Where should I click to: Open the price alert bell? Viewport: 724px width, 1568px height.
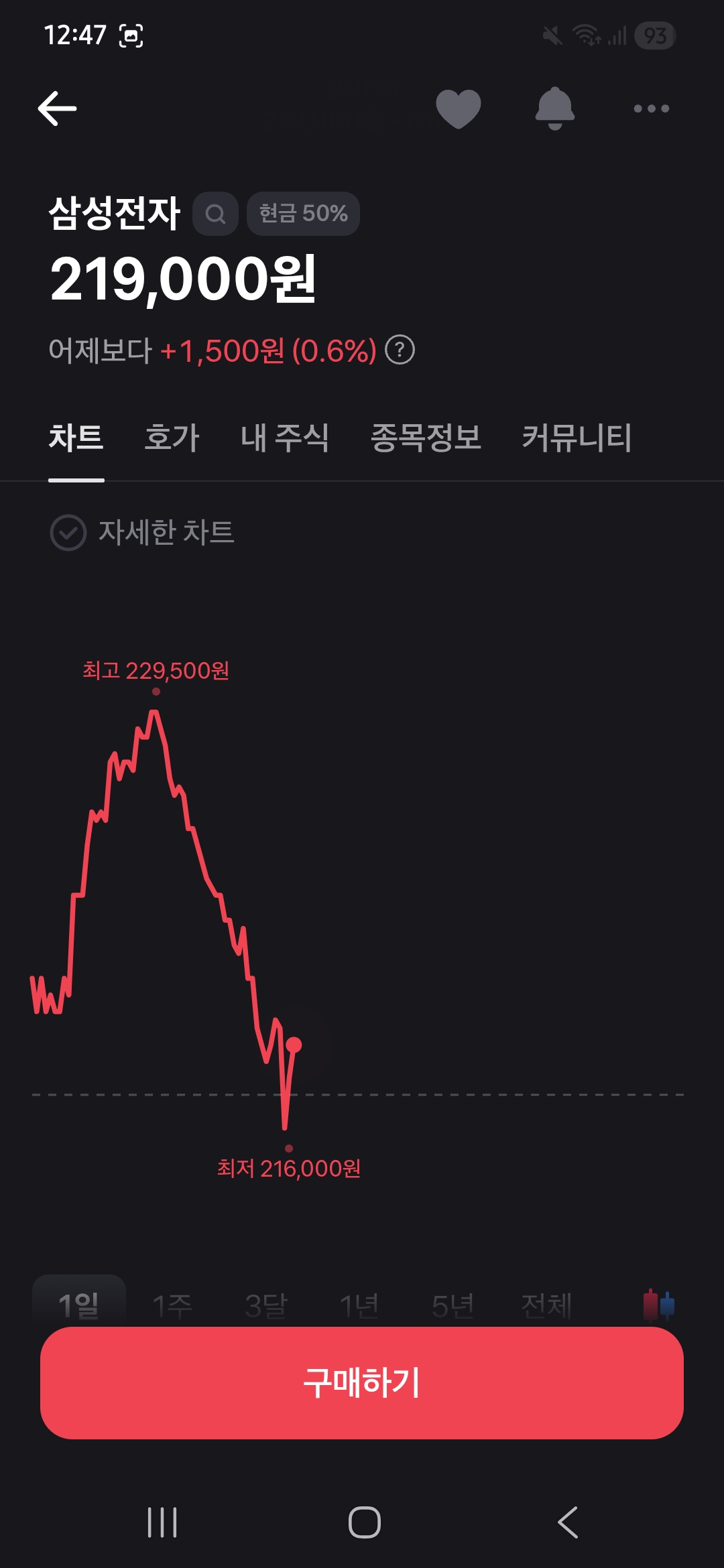555,109
